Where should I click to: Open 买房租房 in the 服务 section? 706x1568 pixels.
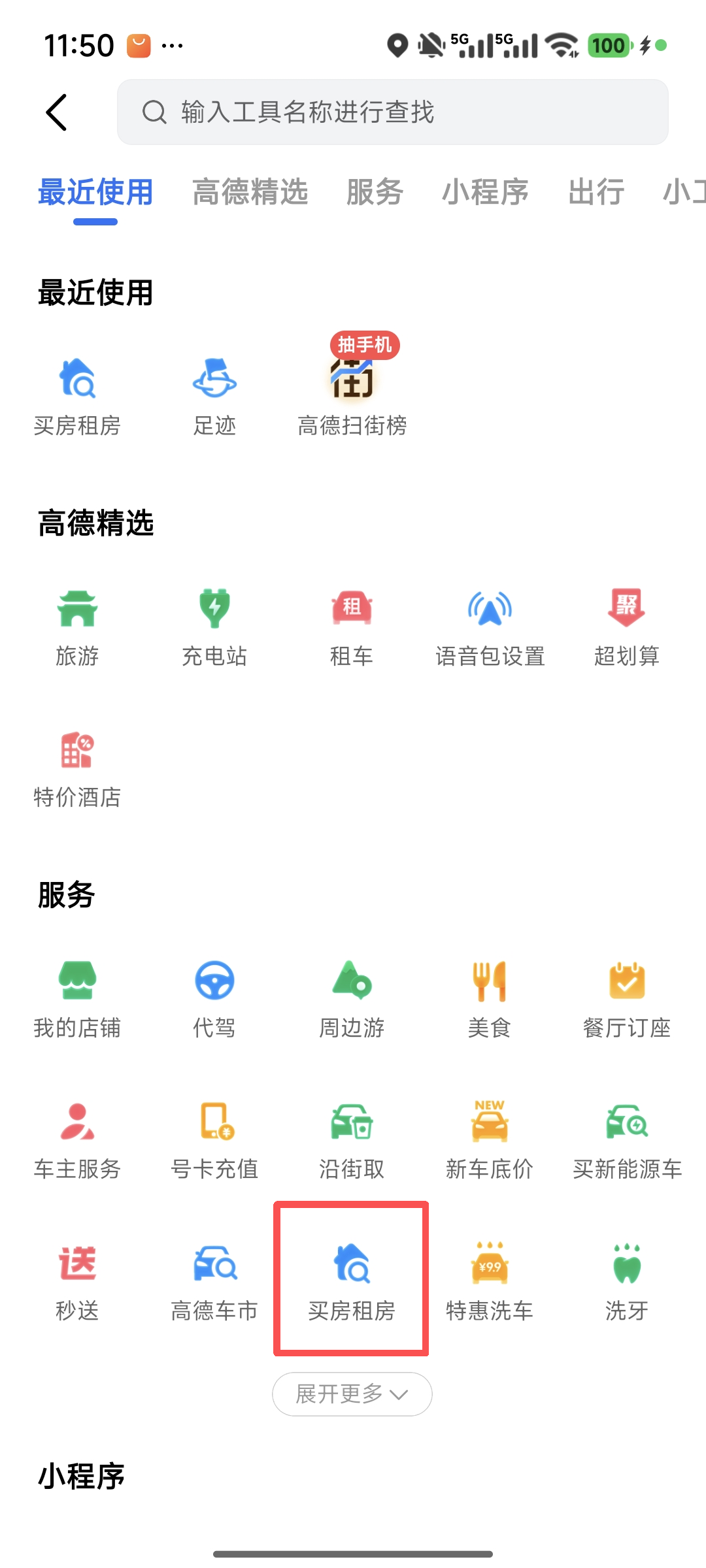[x=352, y=1281]
